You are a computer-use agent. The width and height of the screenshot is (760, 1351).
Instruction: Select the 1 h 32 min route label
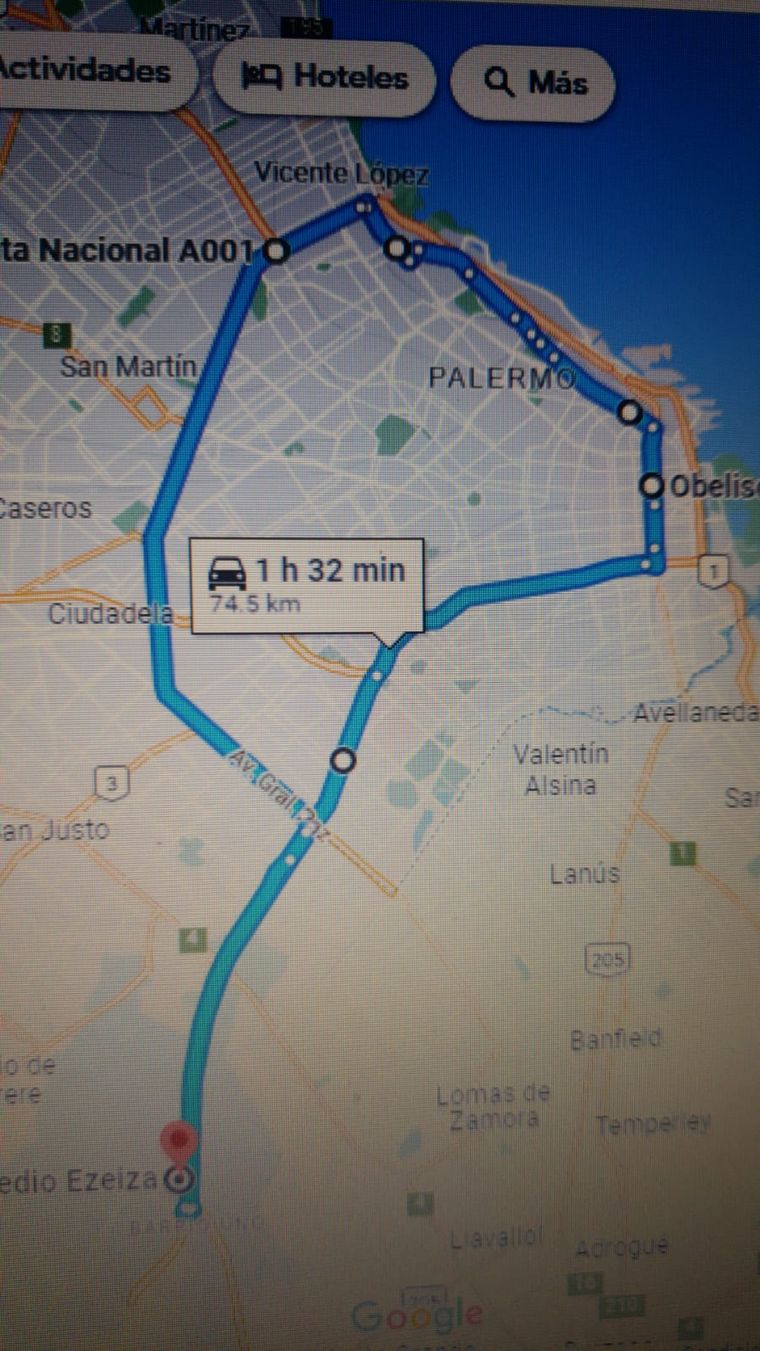pyautogui.click(x=307, y=585)
